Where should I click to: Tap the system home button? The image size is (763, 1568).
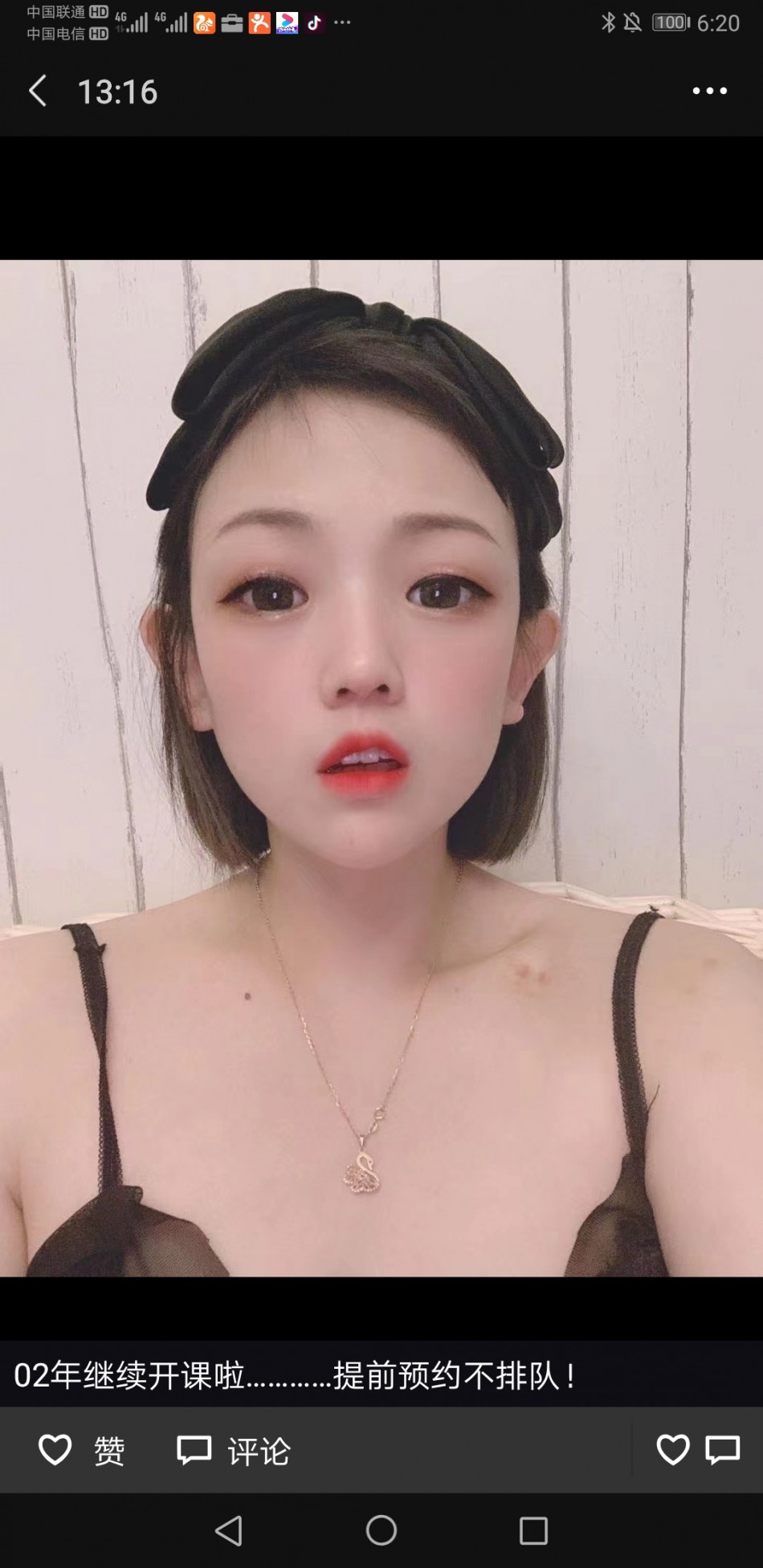click(x=381, y=1530)
